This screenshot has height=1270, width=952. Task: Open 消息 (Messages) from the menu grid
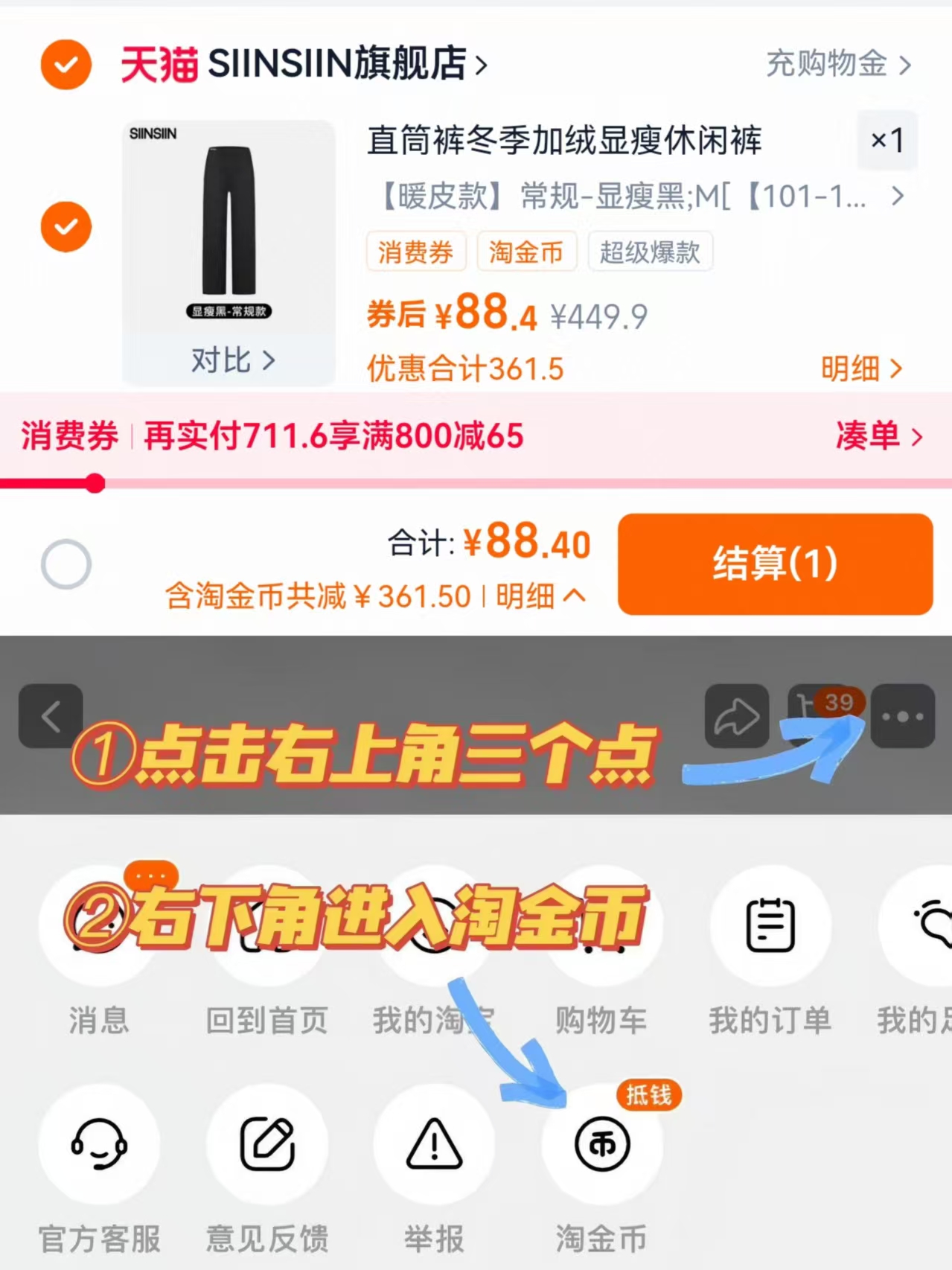click(99, 925)
